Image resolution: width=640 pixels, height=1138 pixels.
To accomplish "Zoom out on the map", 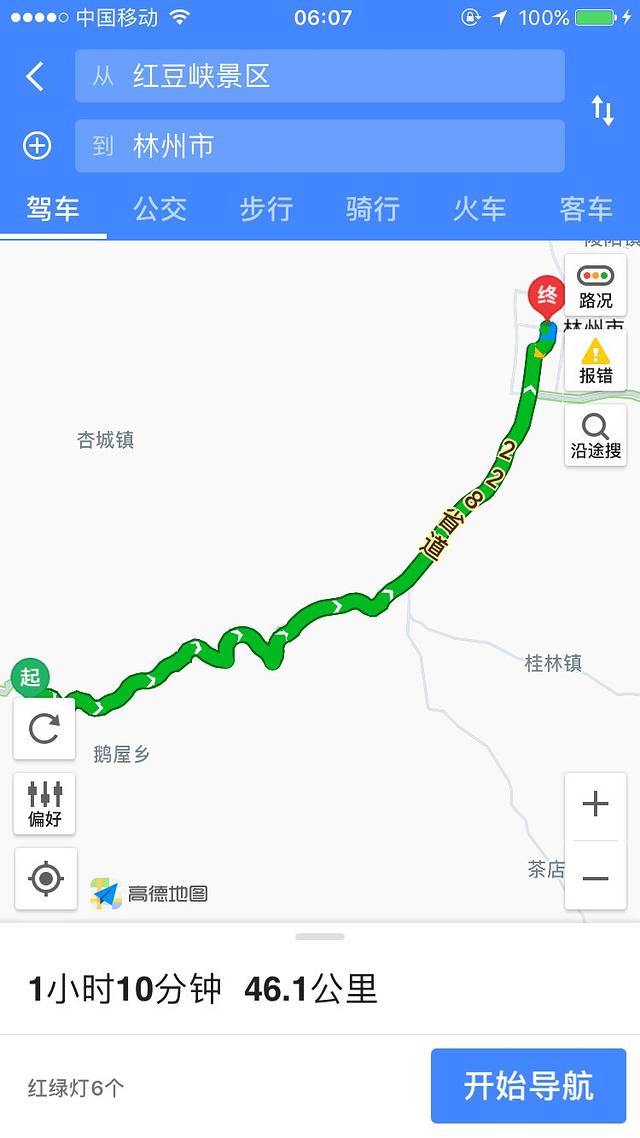I will coord(595,878).
